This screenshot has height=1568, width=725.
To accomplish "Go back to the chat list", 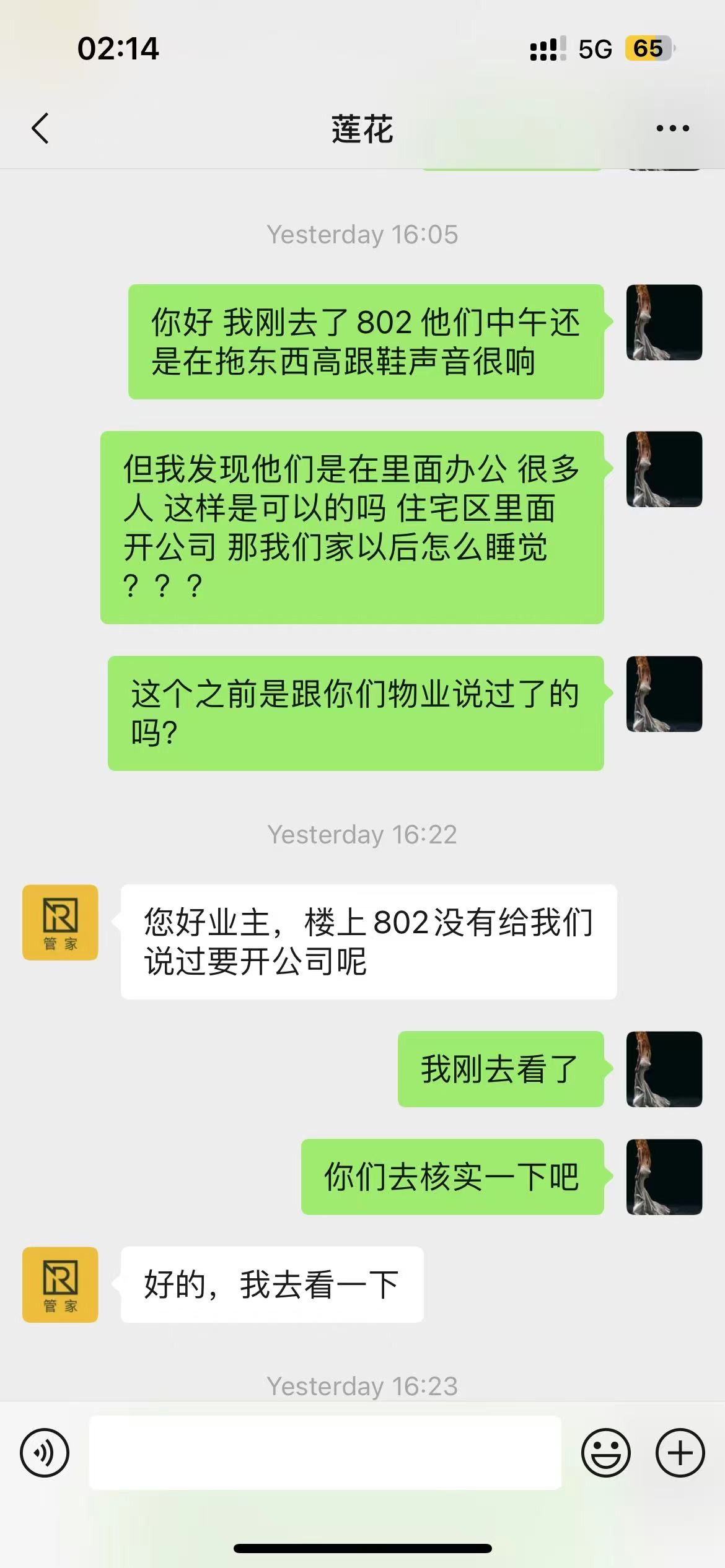I will click(41, 129).
